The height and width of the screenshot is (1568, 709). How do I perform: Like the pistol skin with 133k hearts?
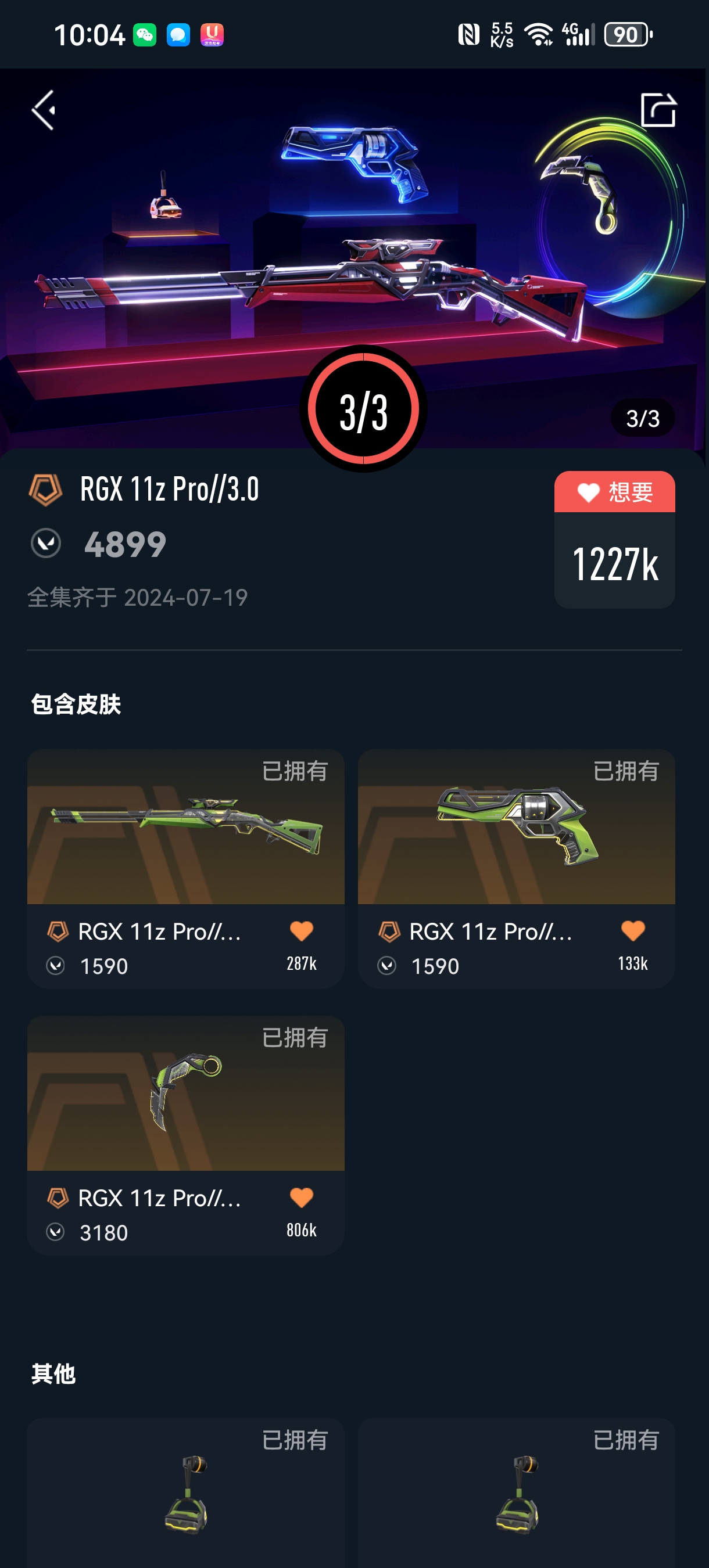pos(632,931)
